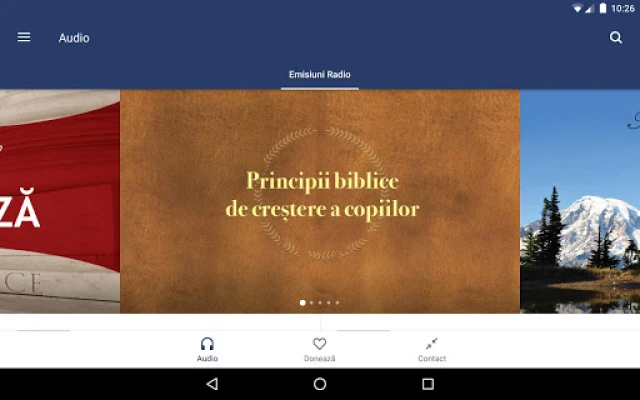This screenshot has height=400, width=640.
Task: Open the search icon
Action: [x=616, y=38]
